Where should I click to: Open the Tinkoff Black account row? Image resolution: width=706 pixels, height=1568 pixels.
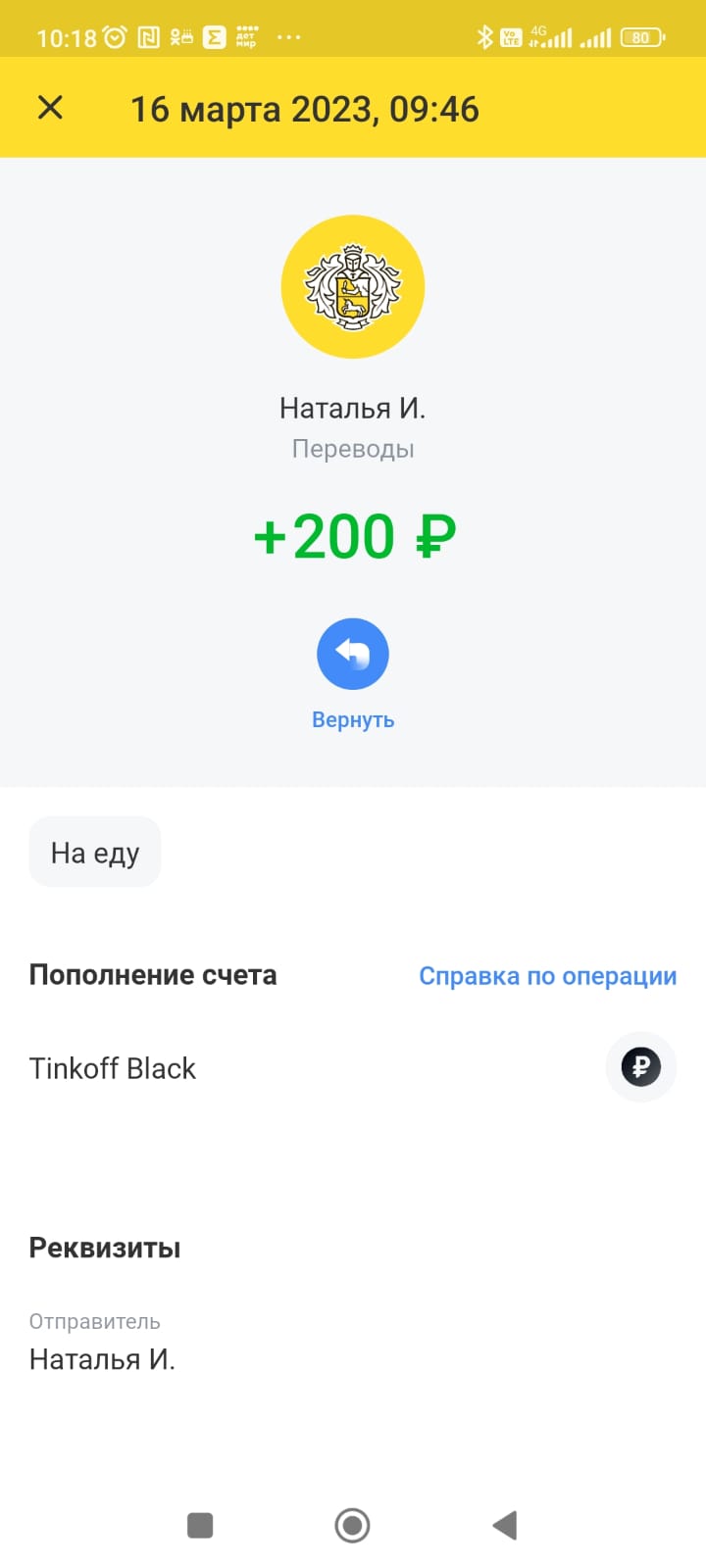(x=353, y=1067)
